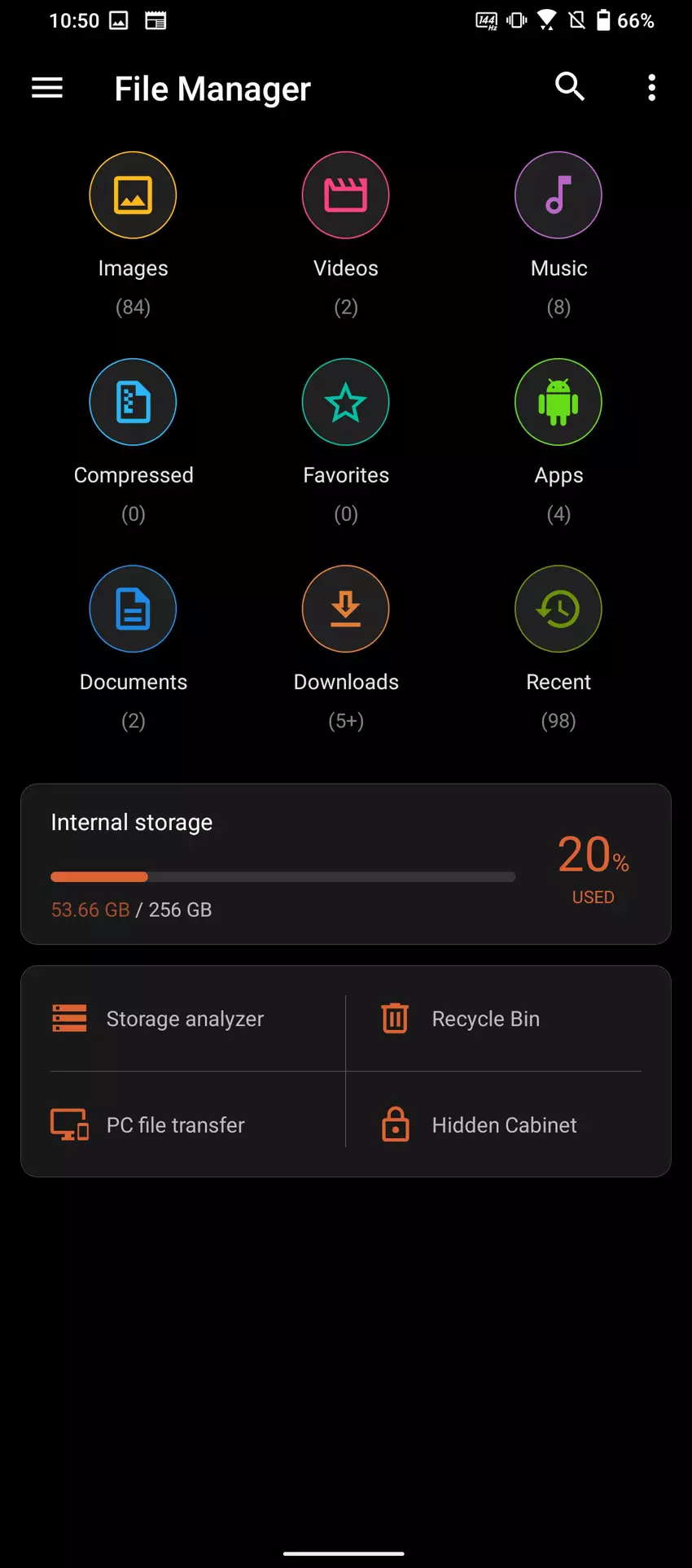The image size is (692, 1568).
Task: Launch Storage analyzer
Action: pos(186,1019)
